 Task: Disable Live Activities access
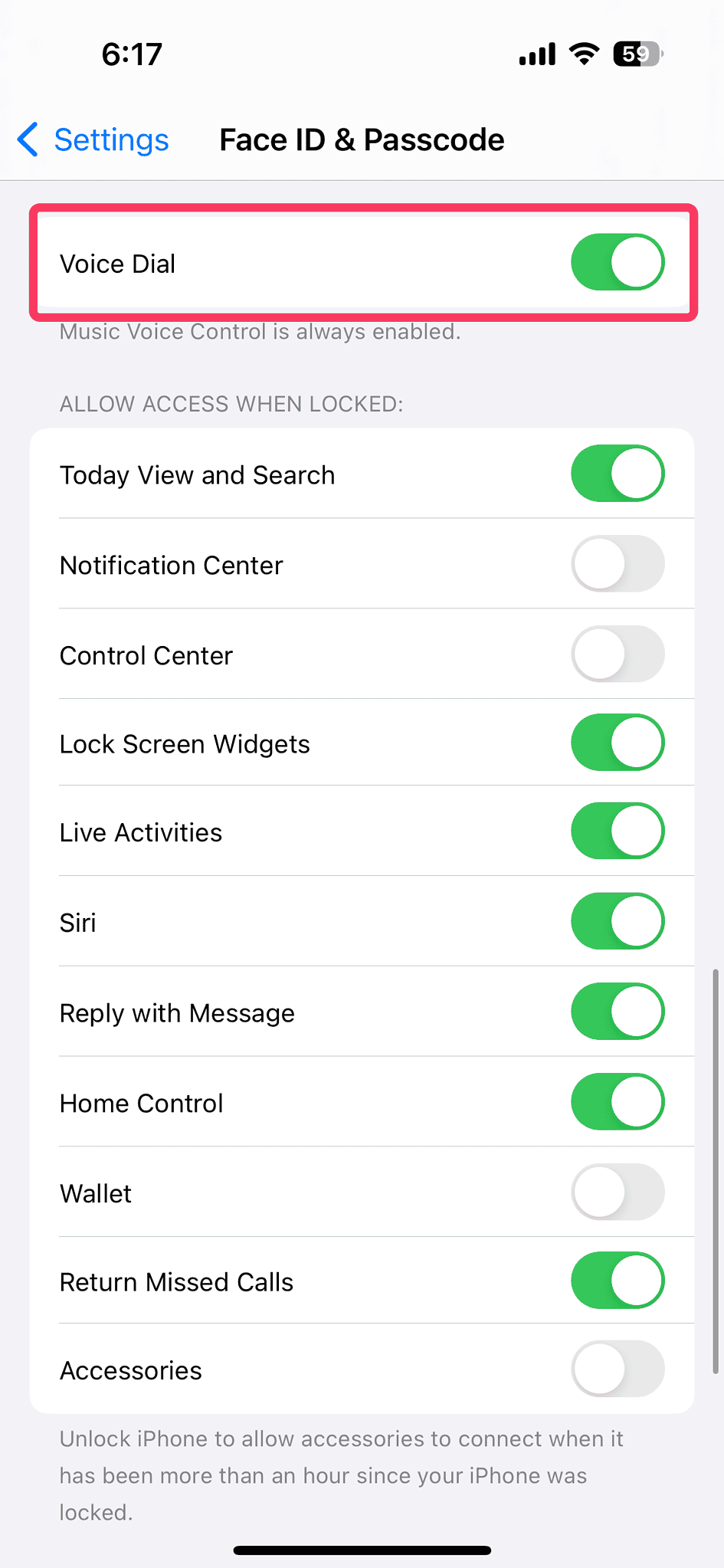618,831
